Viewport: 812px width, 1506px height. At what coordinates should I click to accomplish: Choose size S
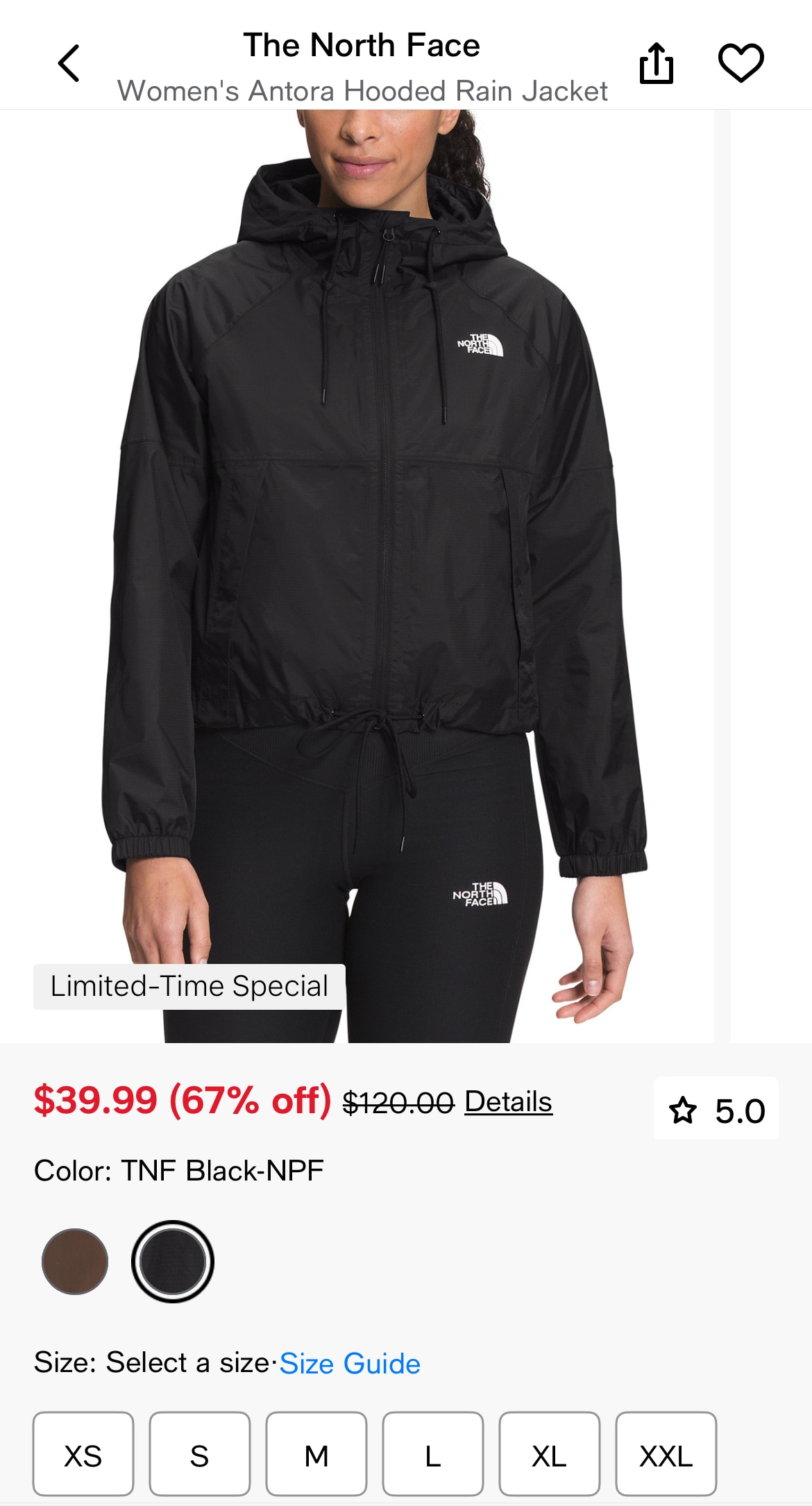[200, 1455]
